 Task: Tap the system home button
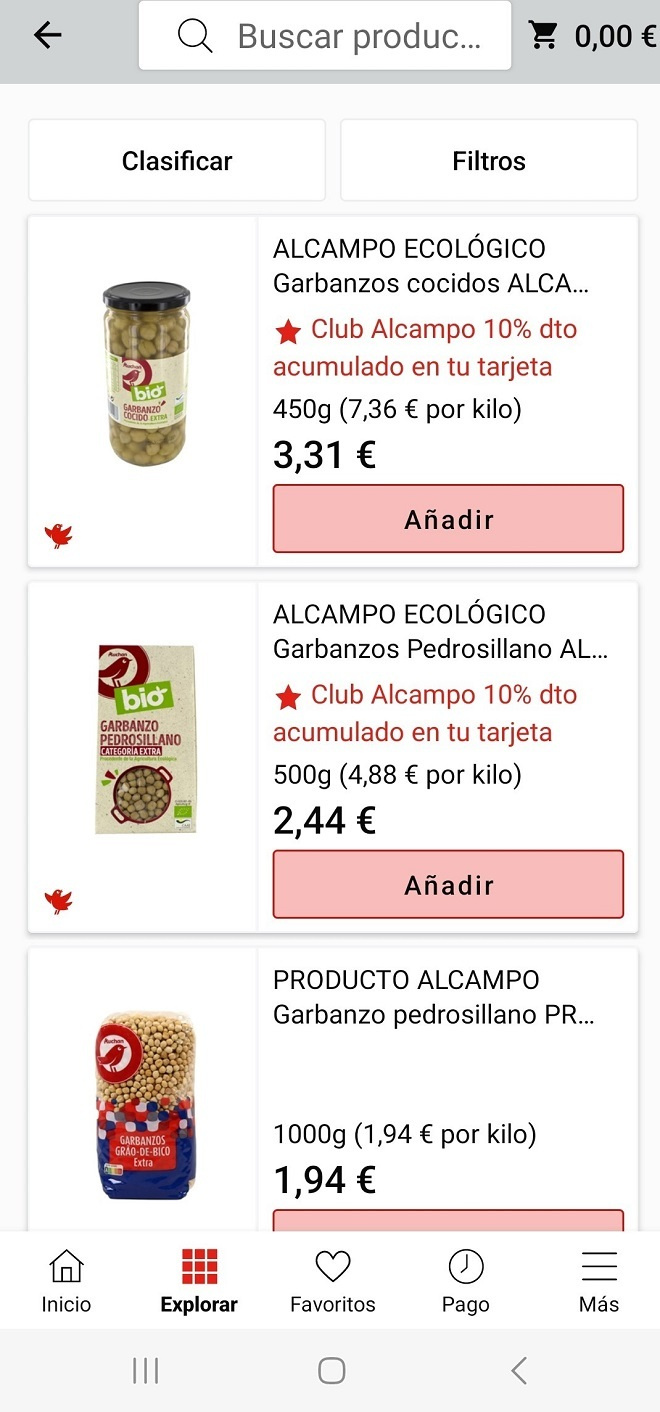[x=331, y=1370]
